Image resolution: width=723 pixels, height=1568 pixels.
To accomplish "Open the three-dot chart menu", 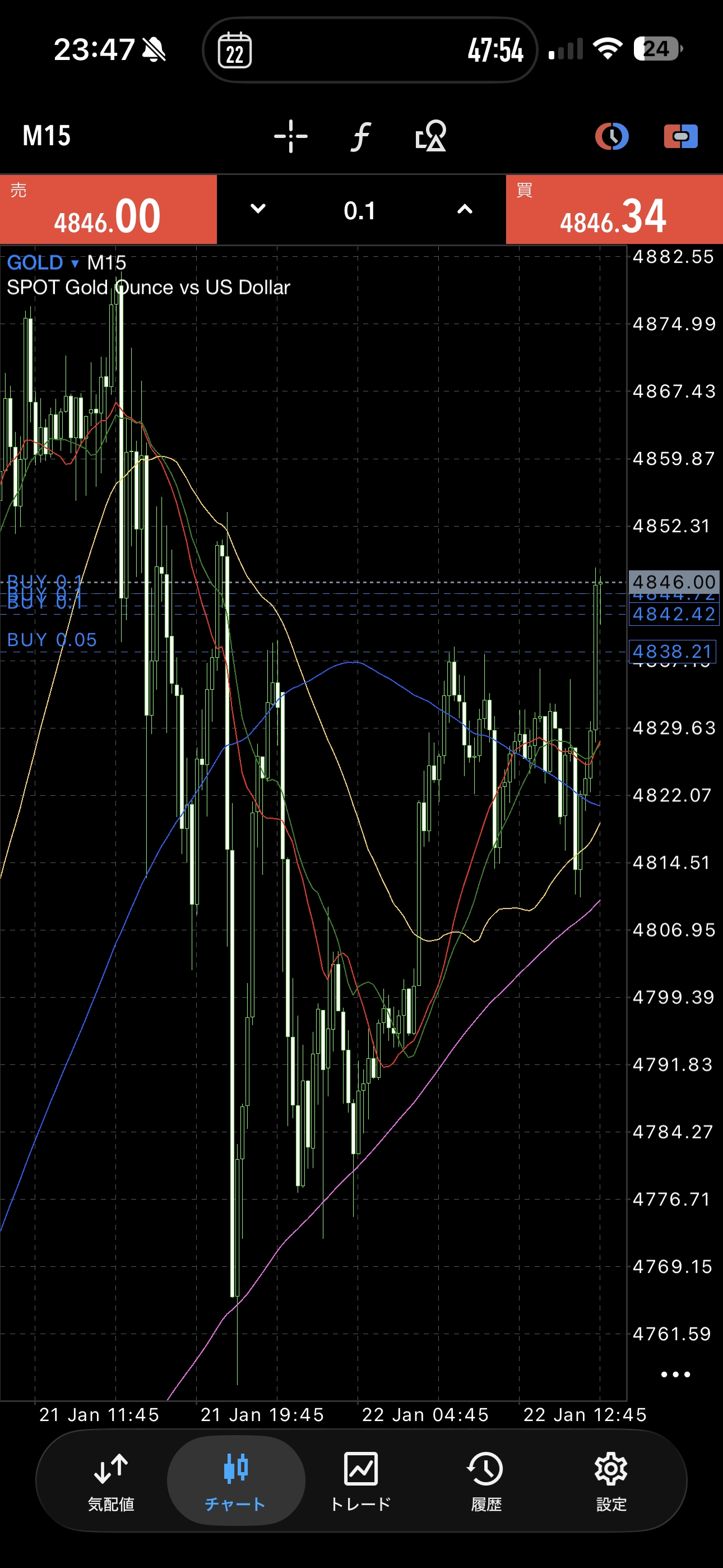I will click(675, 1375).
